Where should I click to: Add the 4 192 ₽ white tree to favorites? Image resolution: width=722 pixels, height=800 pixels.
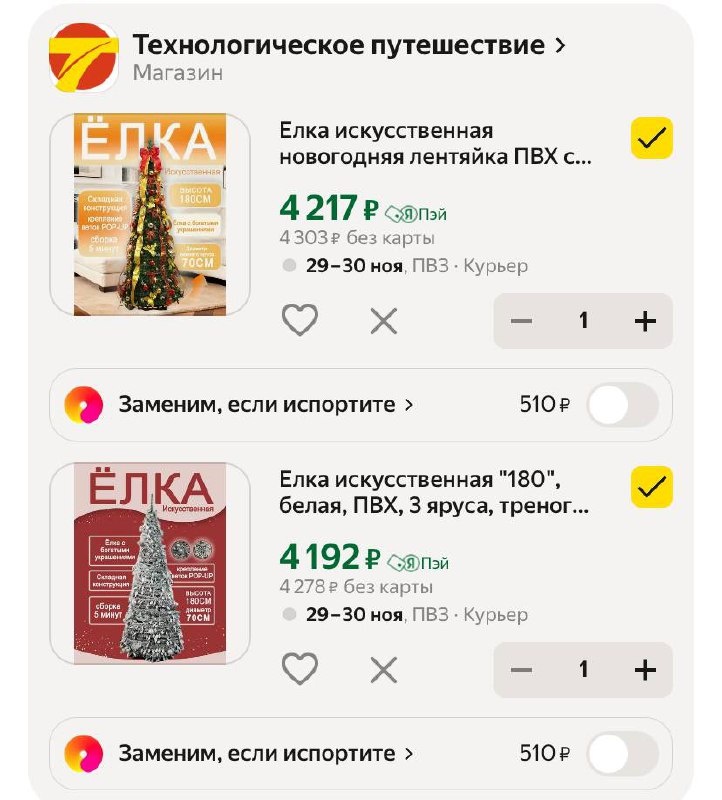pyautogui.click(x=299, y=670)
